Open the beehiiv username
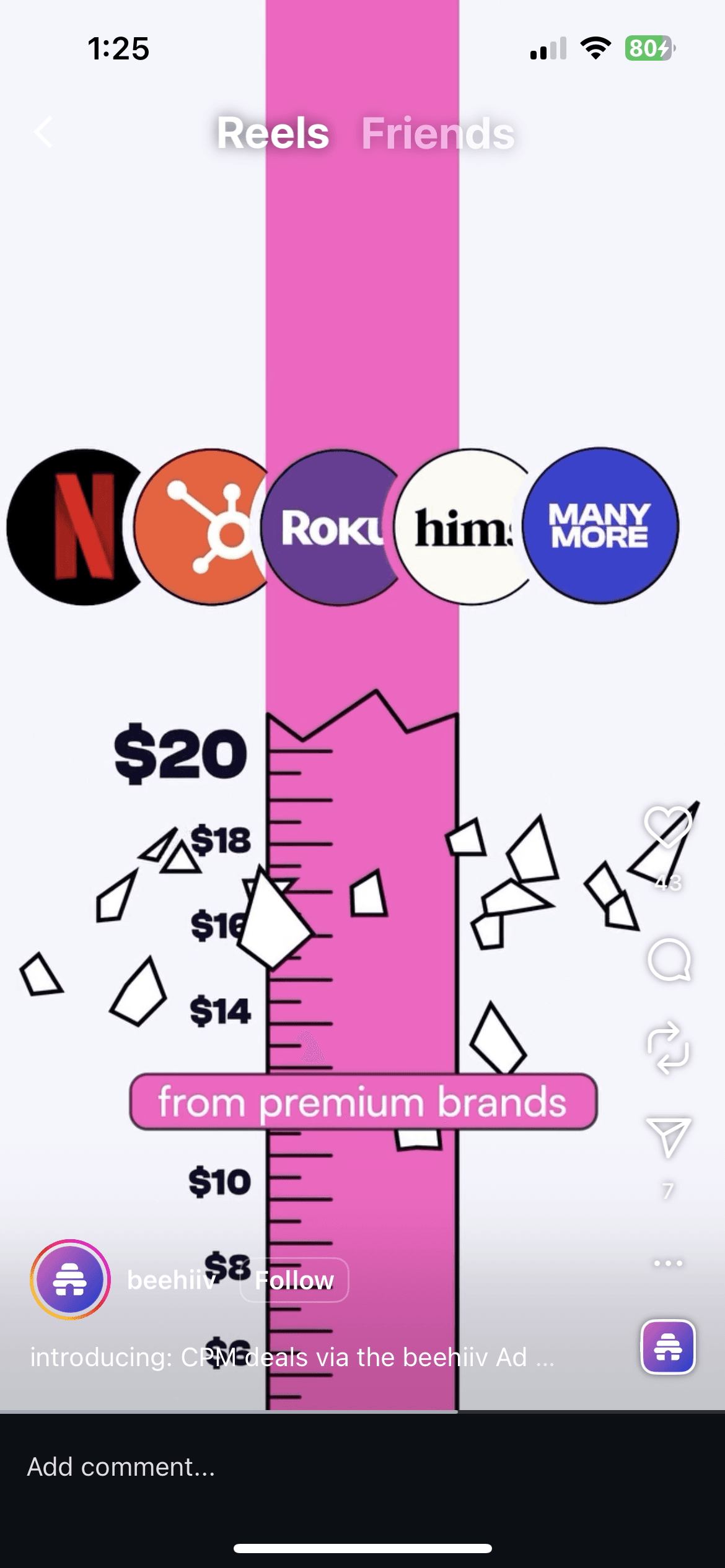Screen dimensions: 725x1568 pyautogui.click(x=171, y=1280)
